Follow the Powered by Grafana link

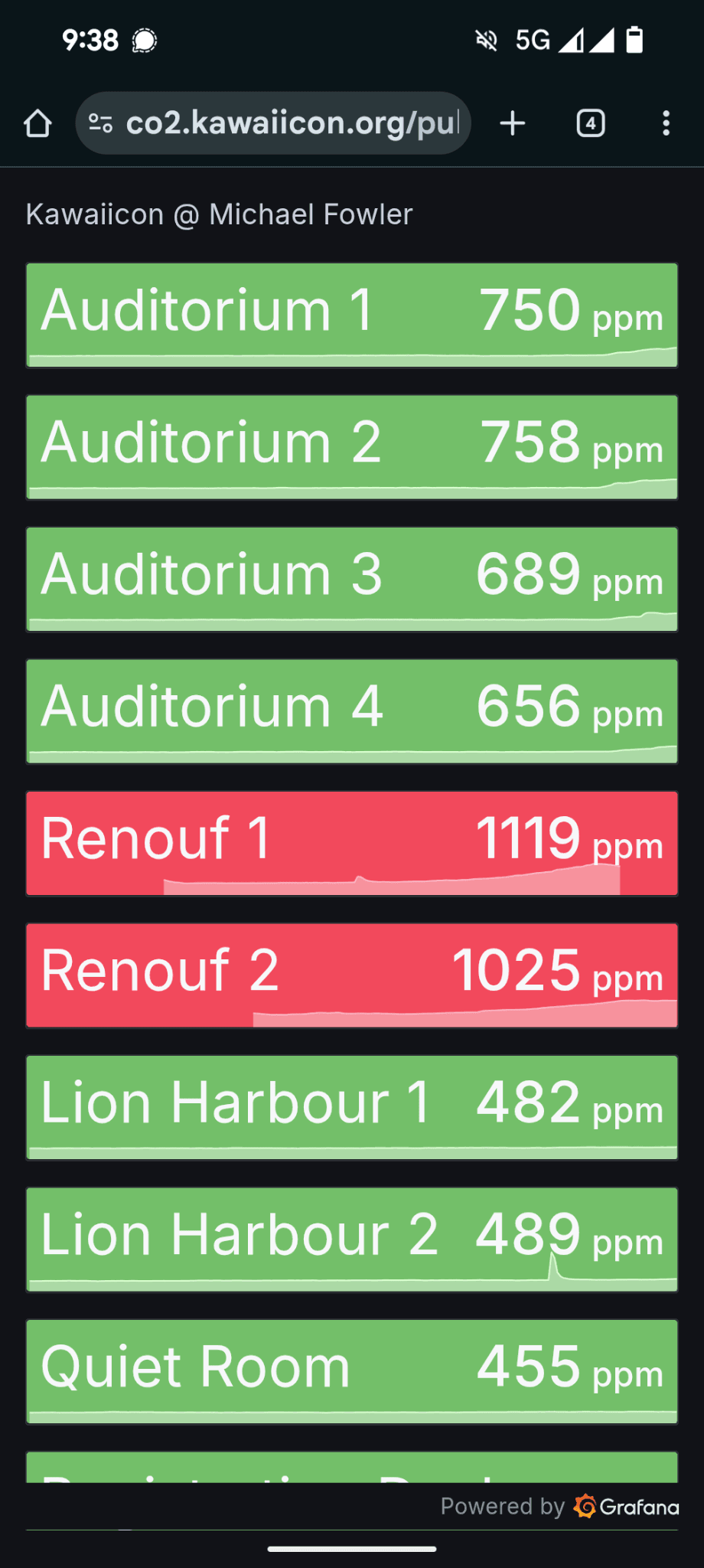(559, 1507)
